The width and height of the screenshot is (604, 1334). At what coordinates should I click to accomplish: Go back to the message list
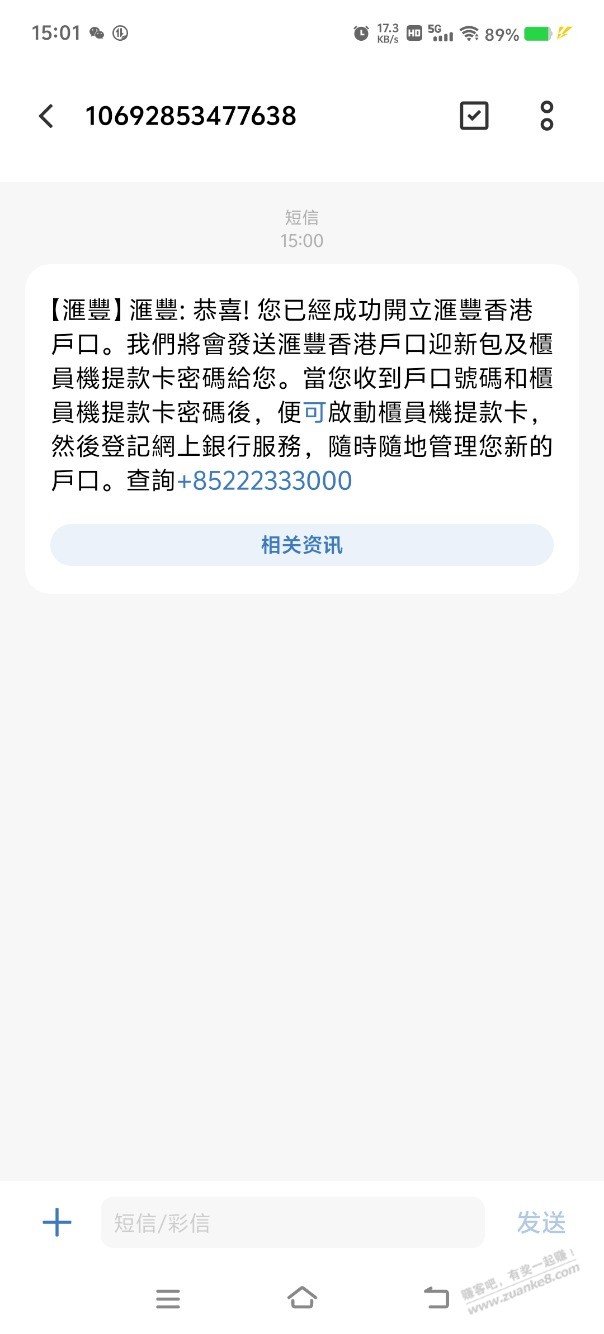point(46,116)
